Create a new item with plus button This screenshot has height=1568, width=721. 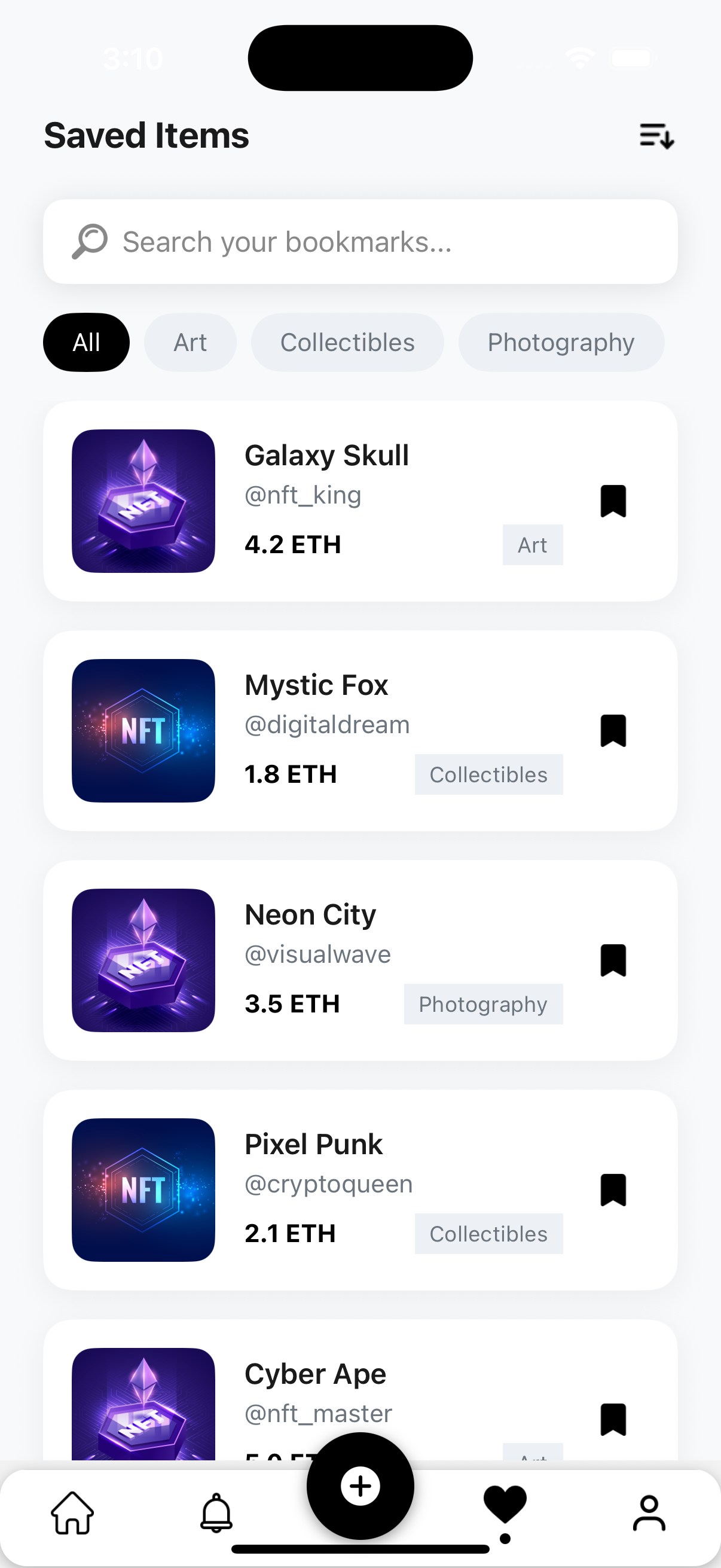[x=360, y=1486]
